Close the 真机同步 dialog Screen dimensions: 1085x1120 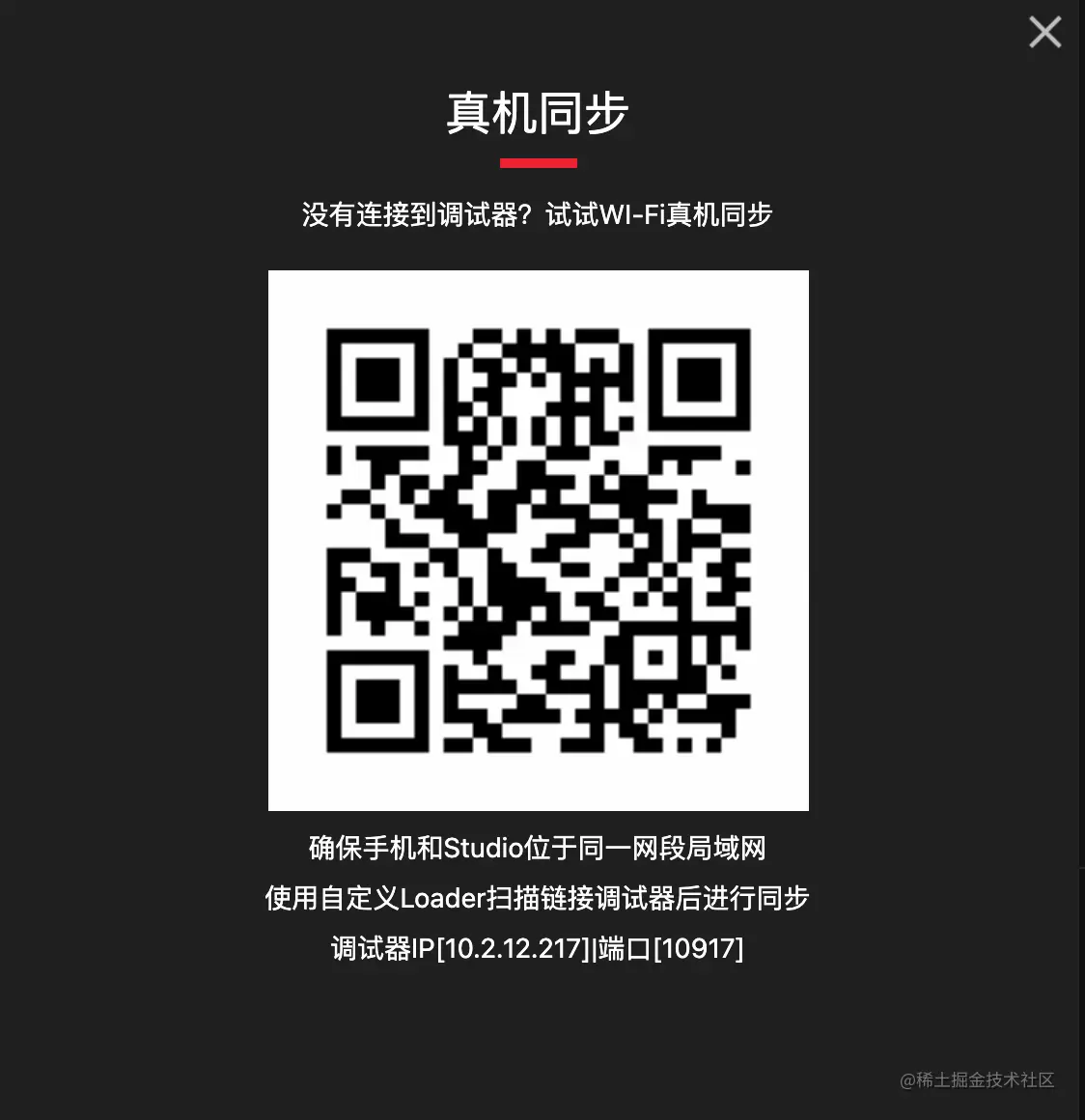[x=1044, y=33]
